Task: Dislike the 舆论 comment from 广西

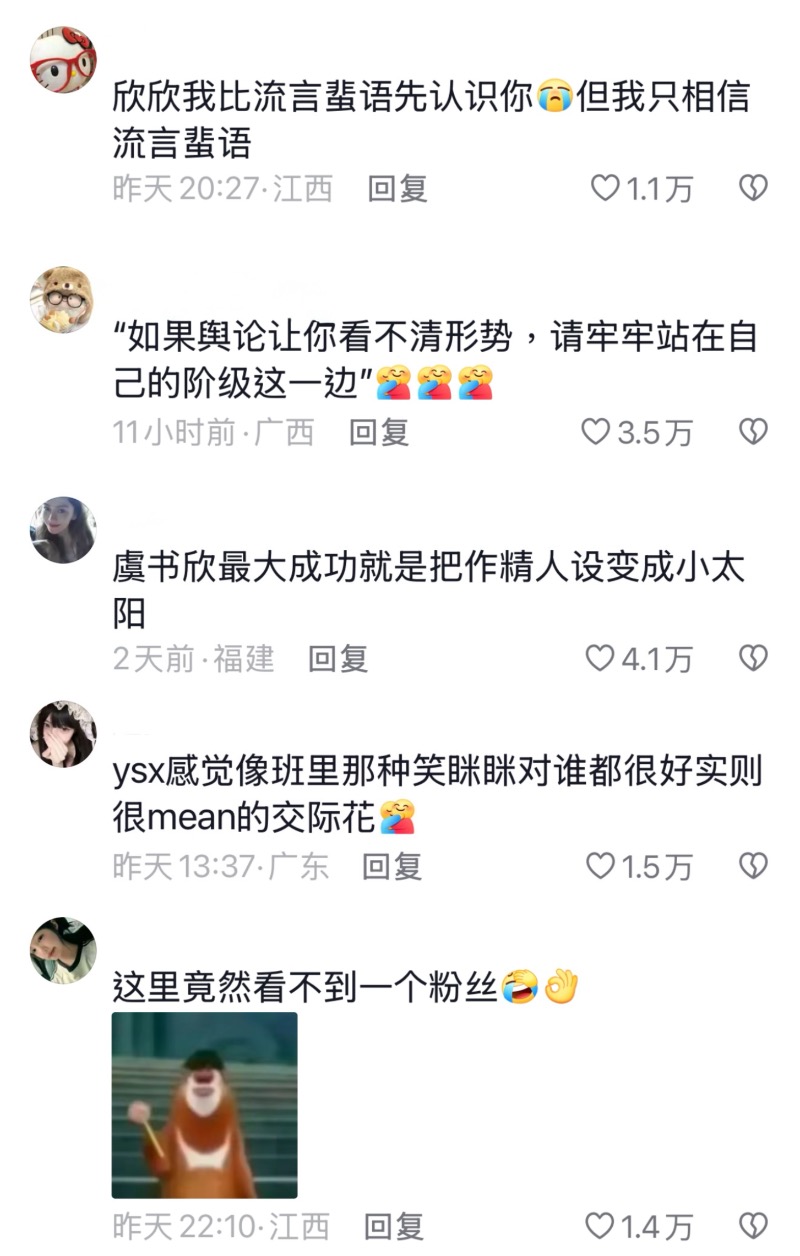Action: pos(752,432)
